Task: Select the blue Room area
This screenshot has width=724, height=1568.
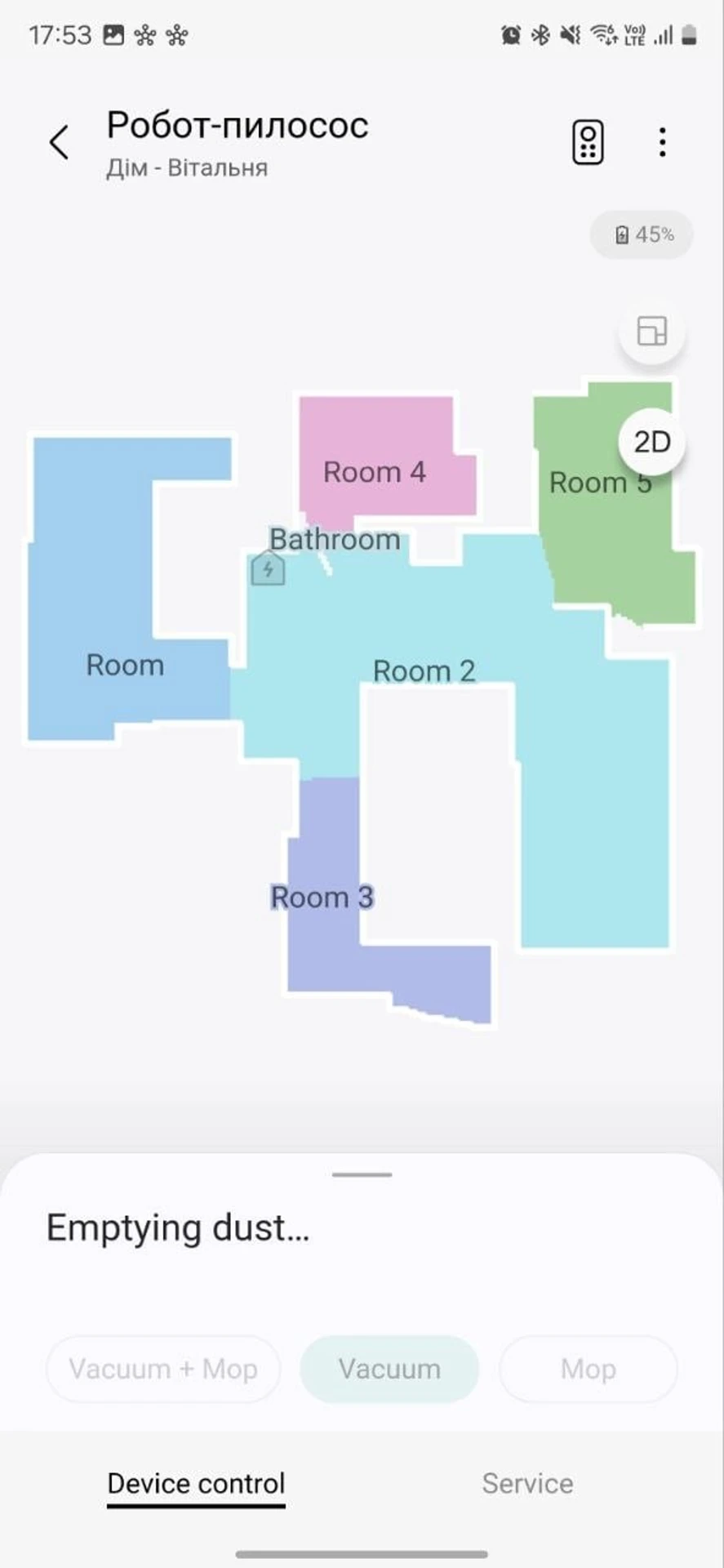Action: click(125, 665)
